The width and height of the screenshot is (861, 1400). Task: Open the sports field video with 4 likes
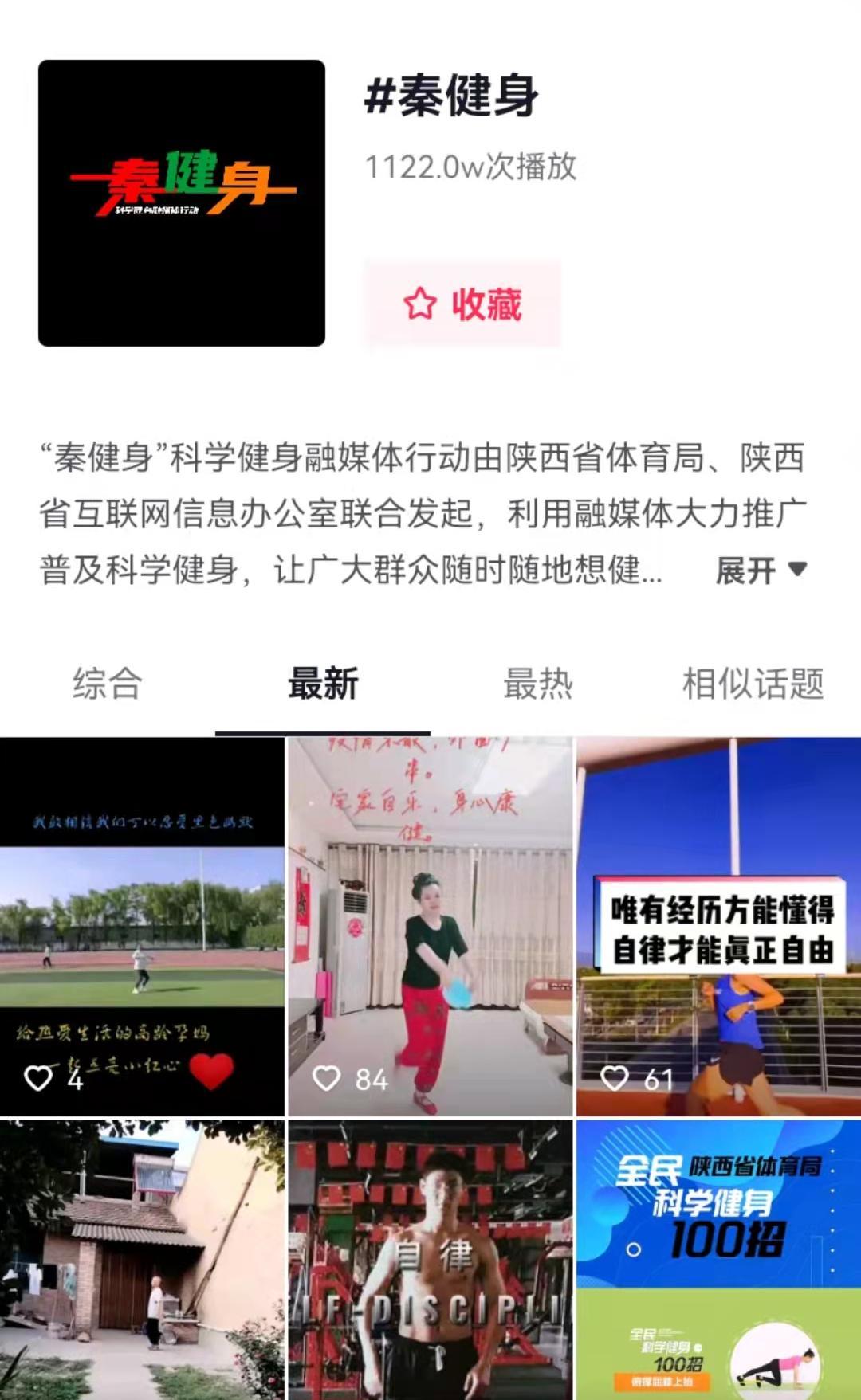[x=142, y=926]
